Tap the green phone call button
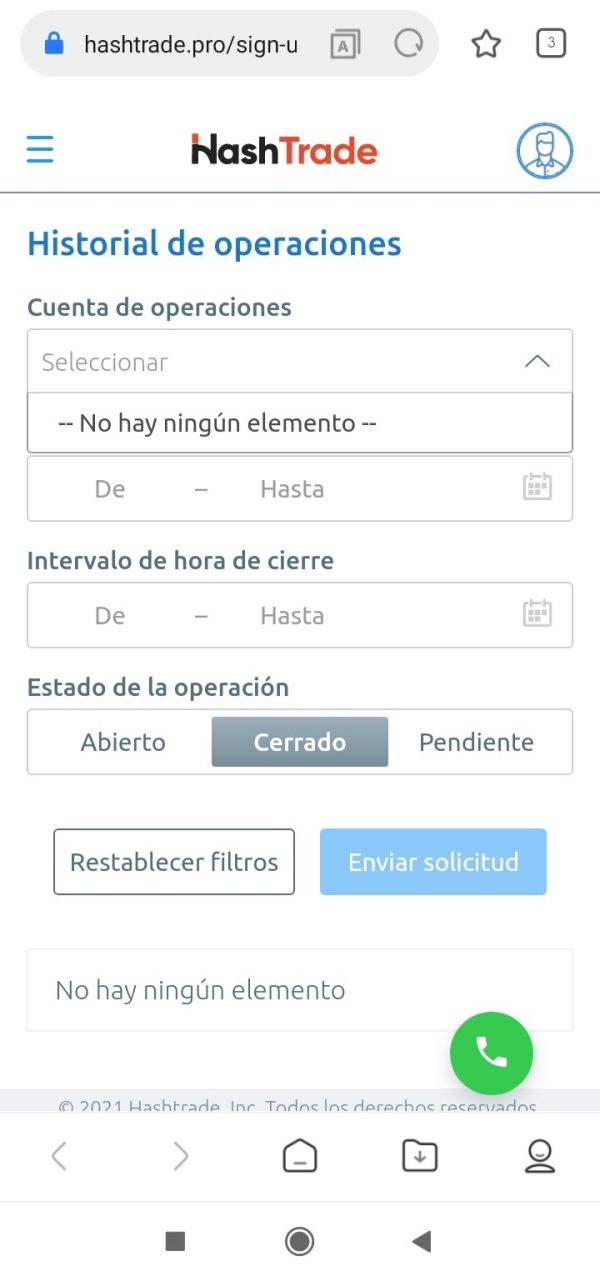Screen dimensions: 600x1281 (x=491, y=1053)
